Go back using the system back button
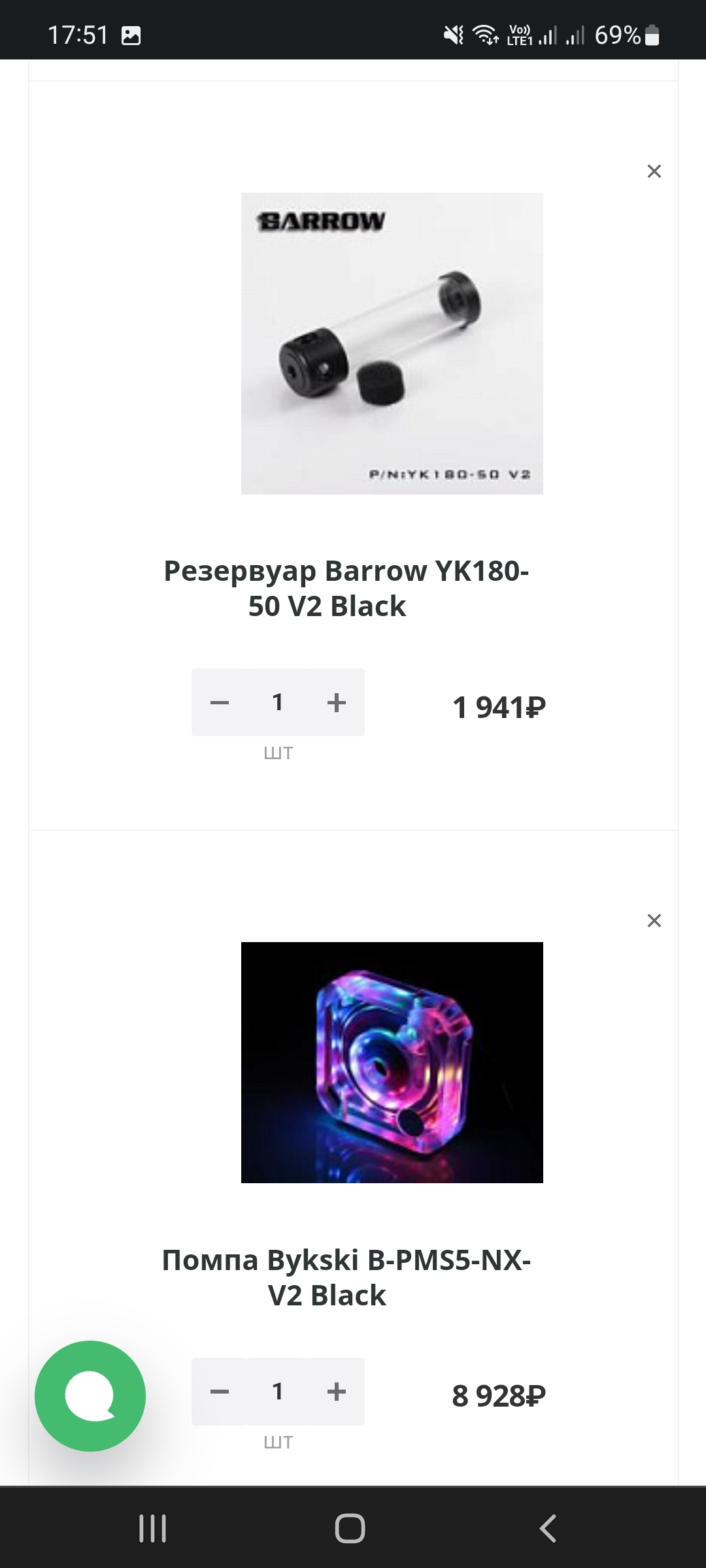706x1568 pixels. click(548, 1528)
